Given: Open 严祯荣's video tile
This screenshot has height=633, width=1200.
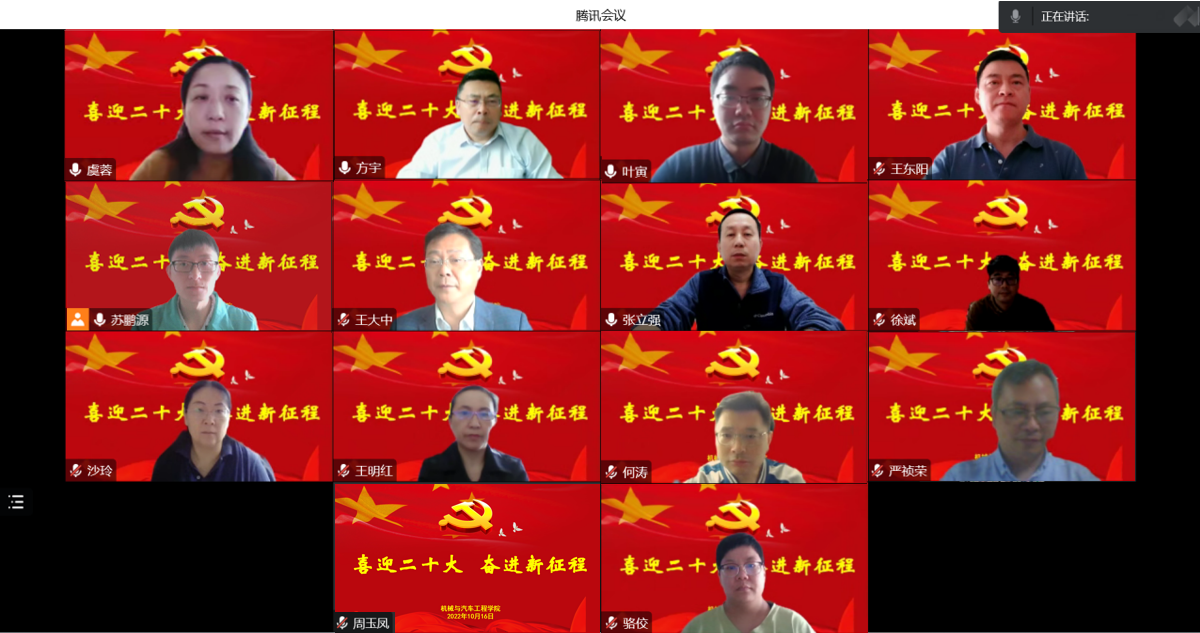Looking at the screenshot, I should 1002,407.
